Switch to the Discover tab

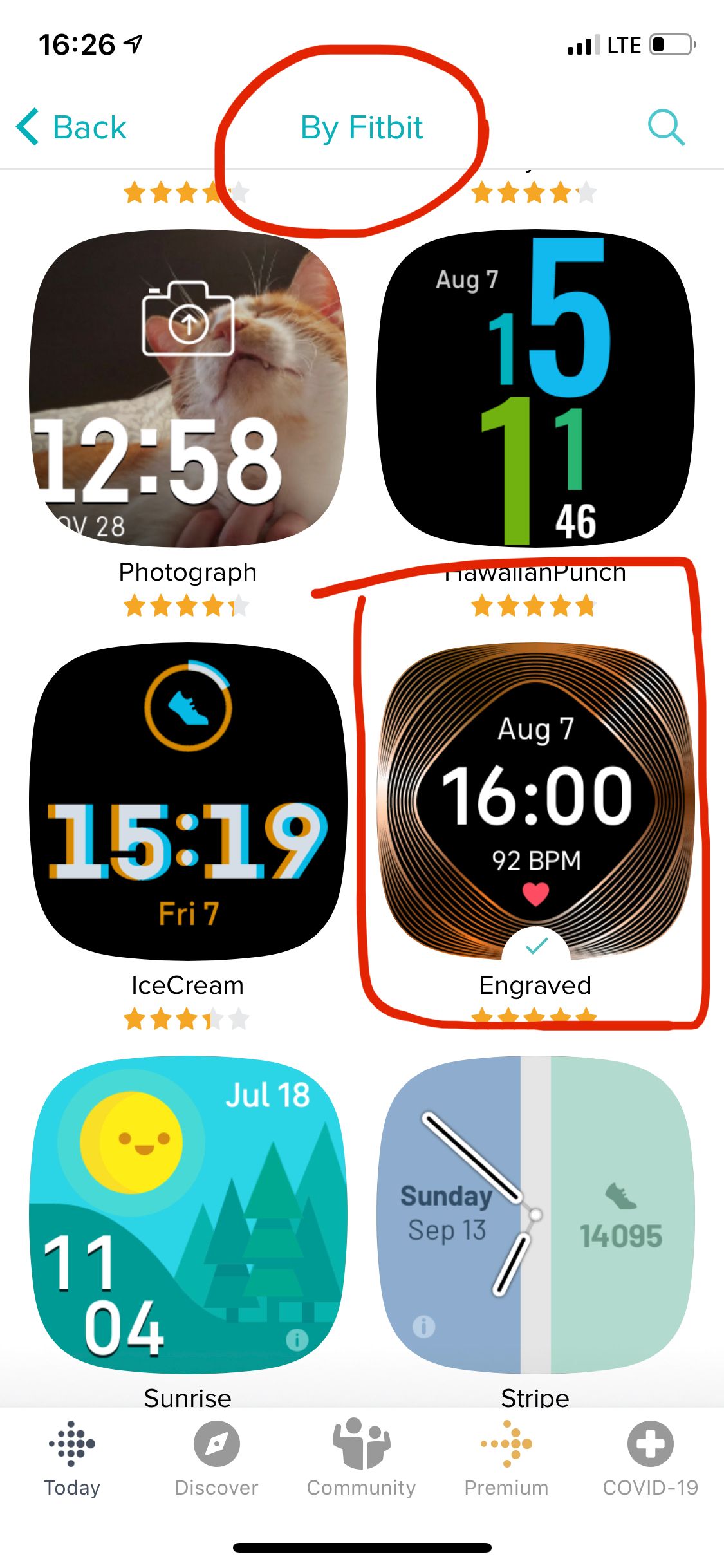click(x=217, y=1458)
